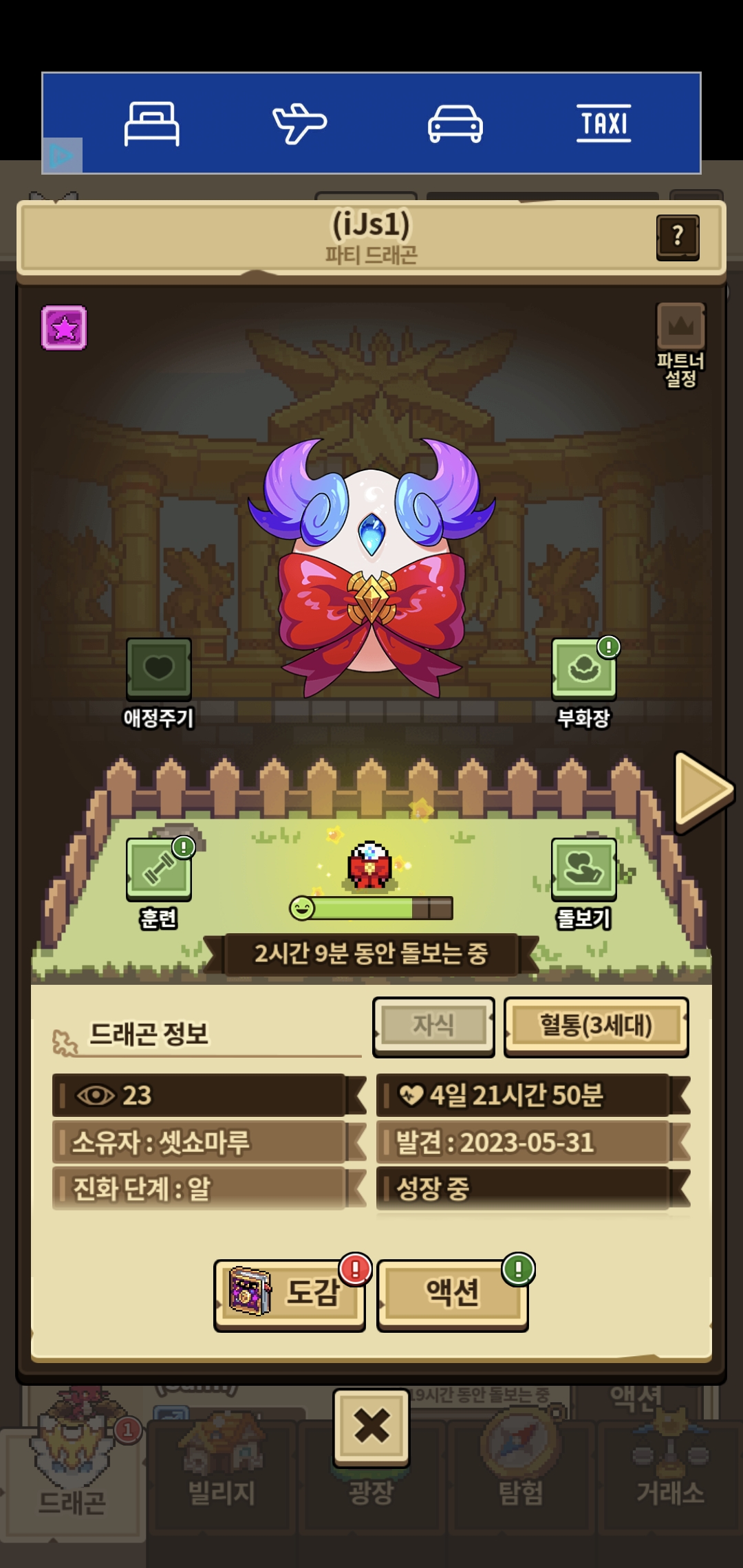Open the ad choices info icon
743x1568 pixels.
(x=62, y=155)
